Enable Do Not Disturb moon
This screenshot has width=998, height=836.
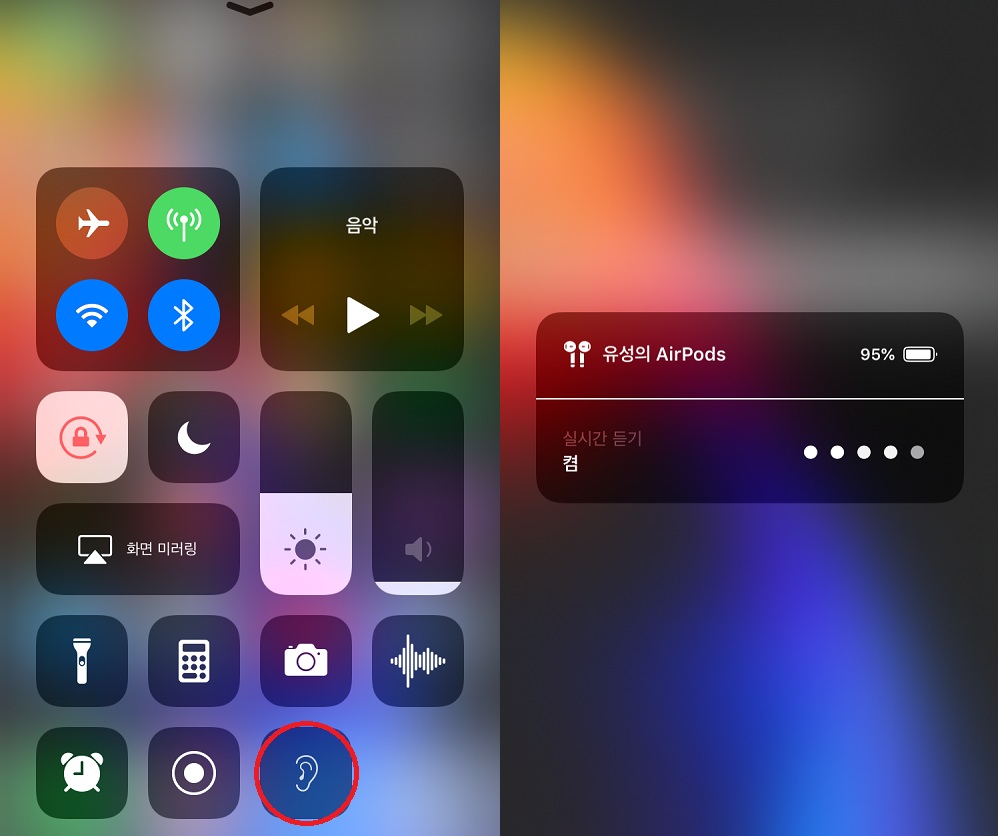click(x=194, y=437)
